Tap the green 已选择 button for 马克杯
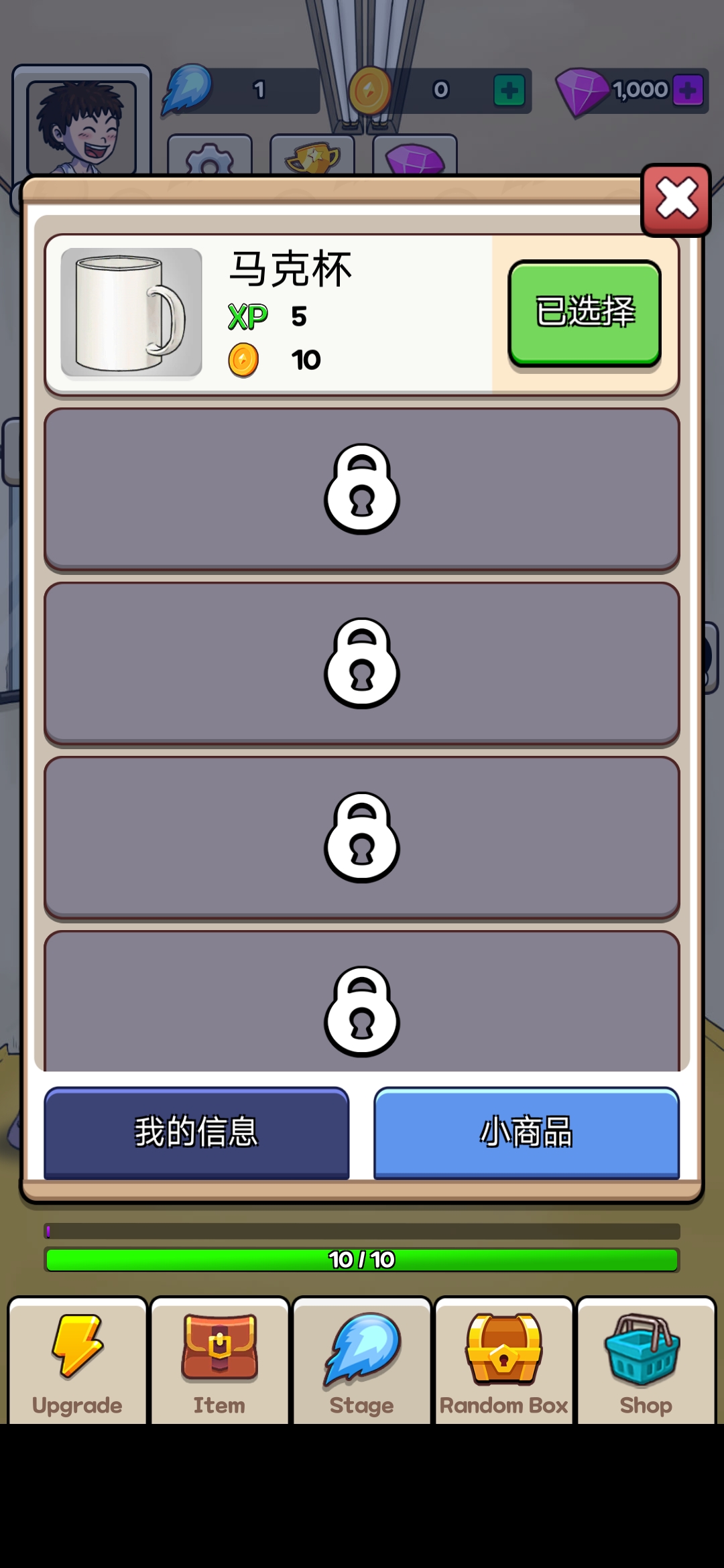 [585, 312]
